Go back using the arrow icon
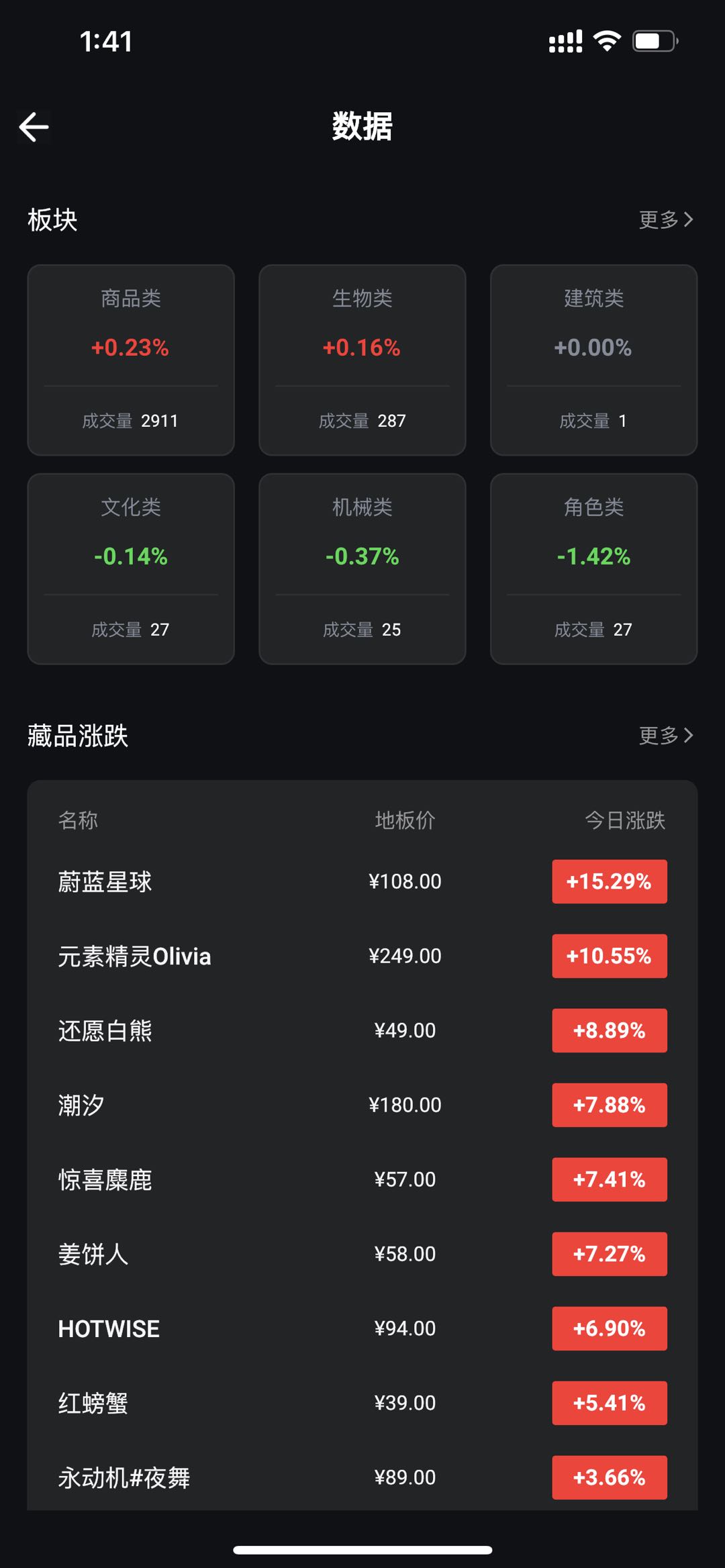Viewport: 725px width, 1568px height. click(34, 127)
